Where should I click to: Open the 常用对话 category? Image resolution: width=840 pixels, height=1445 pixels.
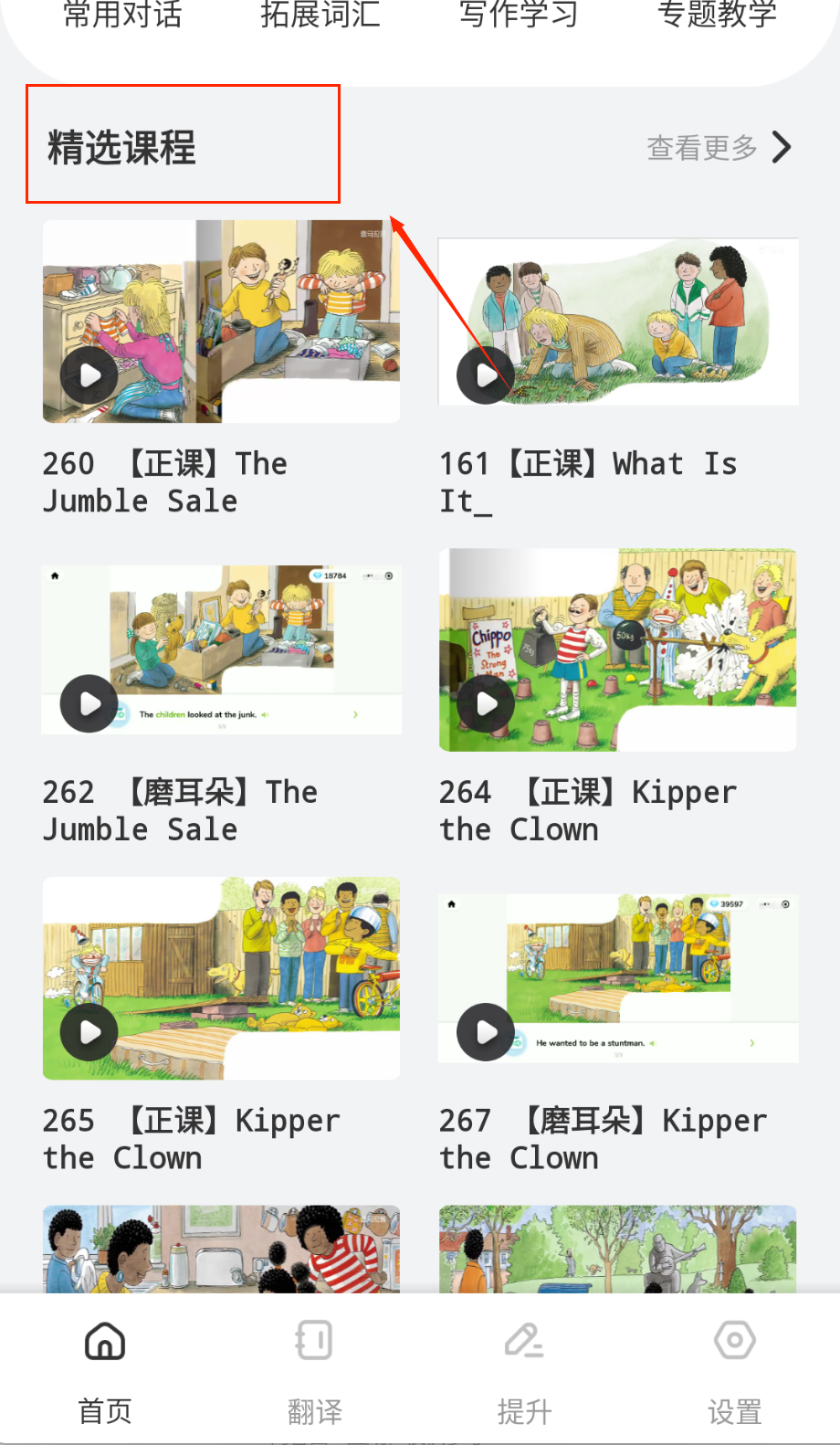point(122,16)
